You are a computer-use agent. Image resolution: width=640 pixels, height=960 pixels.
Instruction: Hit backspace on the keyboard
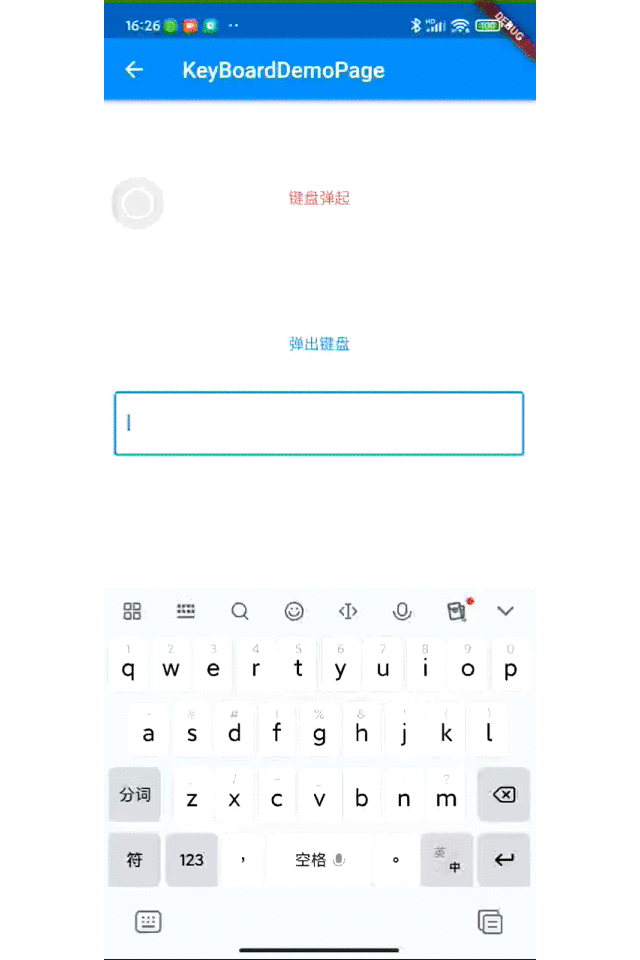pos(504,795)
